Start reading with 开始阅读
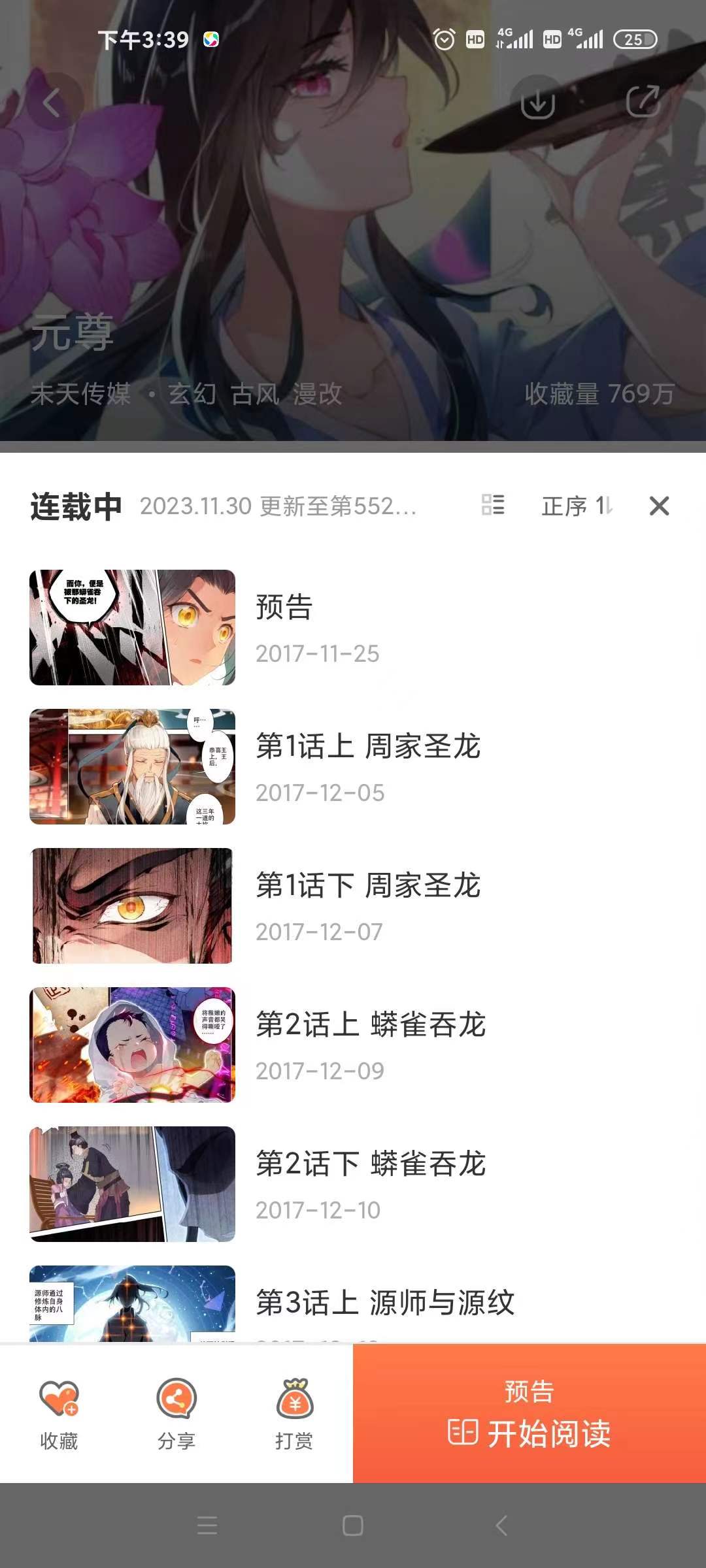This screenshot has height=1568, width=706. pyautogui.click(x=529, y=1413)
